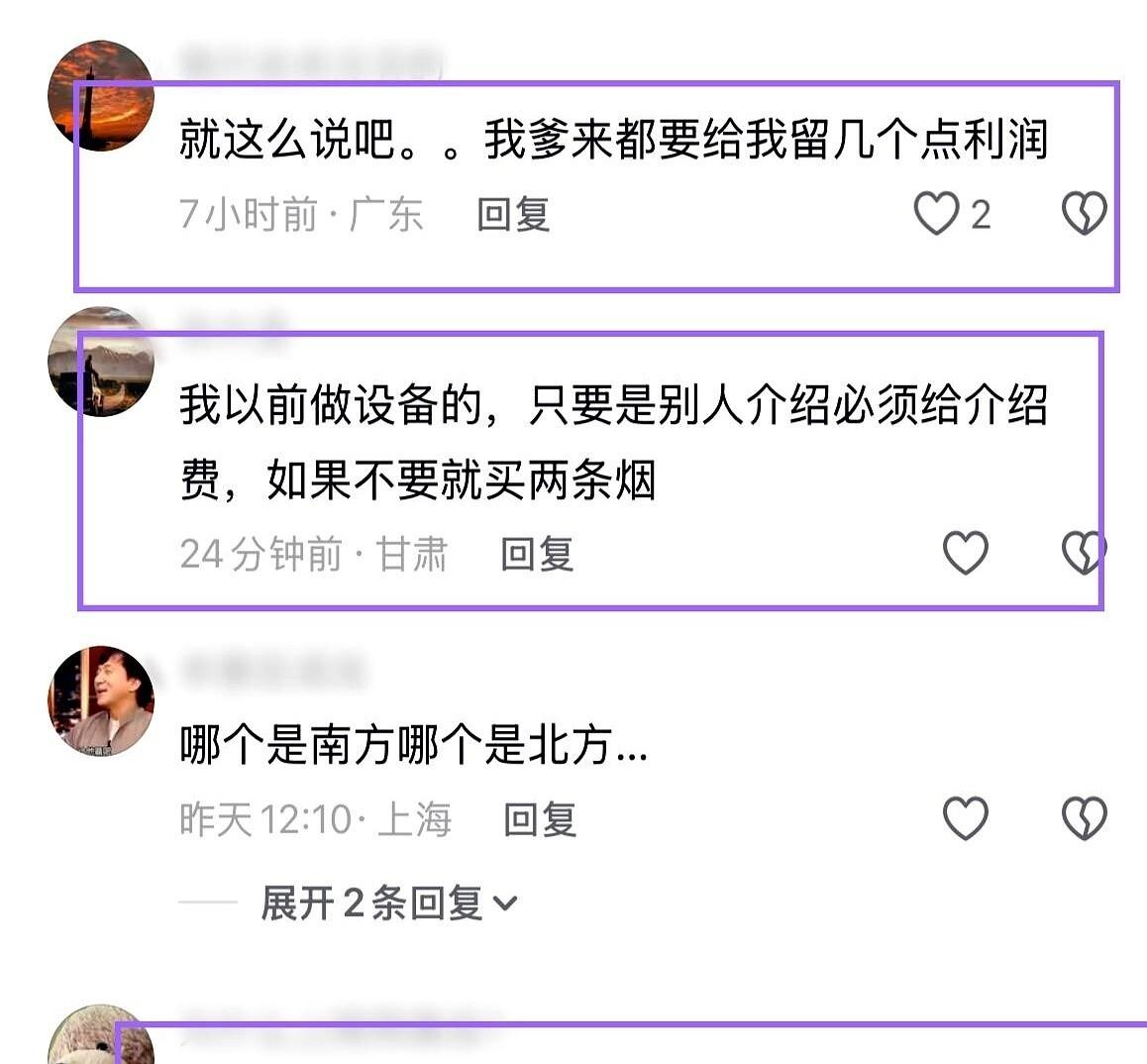Screen dimensions: 1147x1064
Task: Like the Gansu comment about 介绍费
Action: pos(966,553)
